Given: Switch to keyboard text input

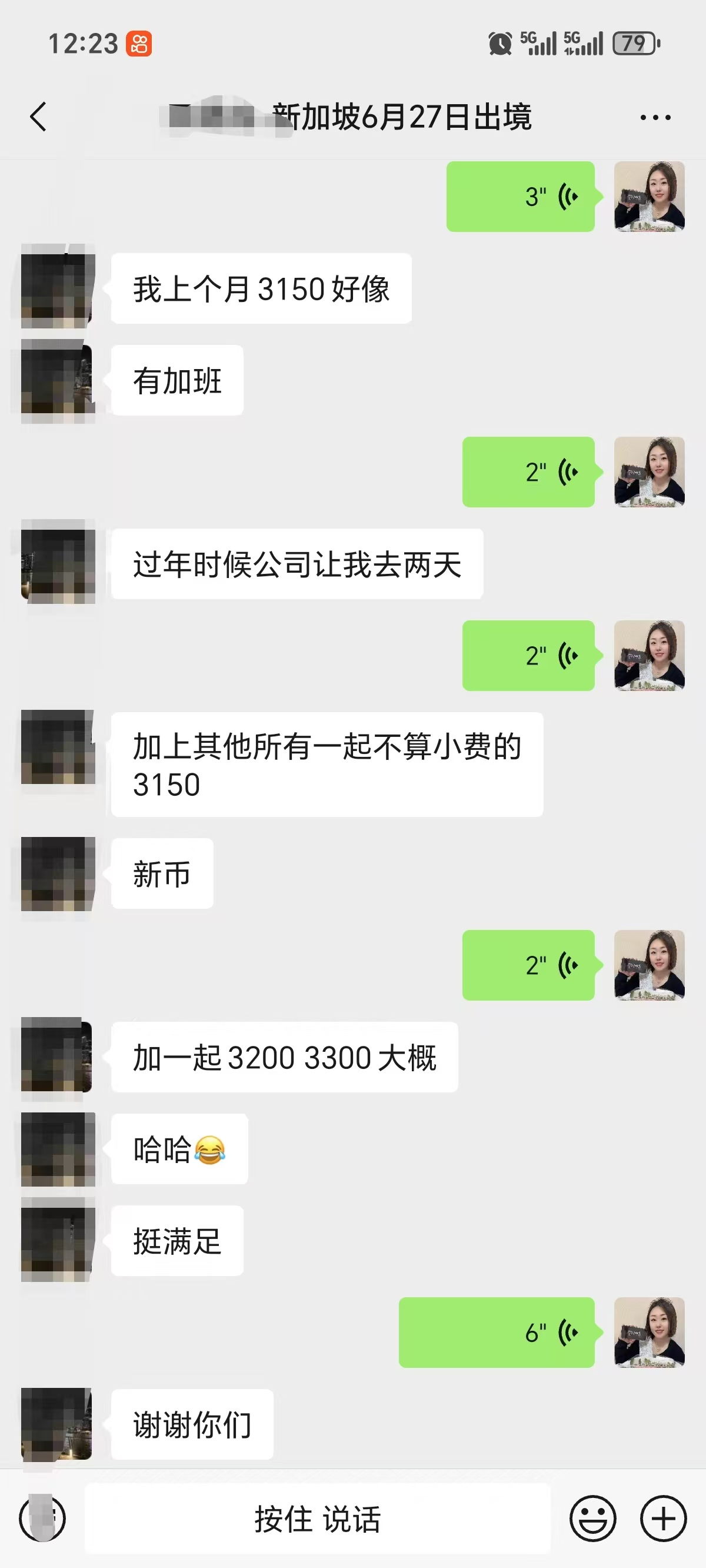Looking at the screenshot, I should pos(42,1518).
